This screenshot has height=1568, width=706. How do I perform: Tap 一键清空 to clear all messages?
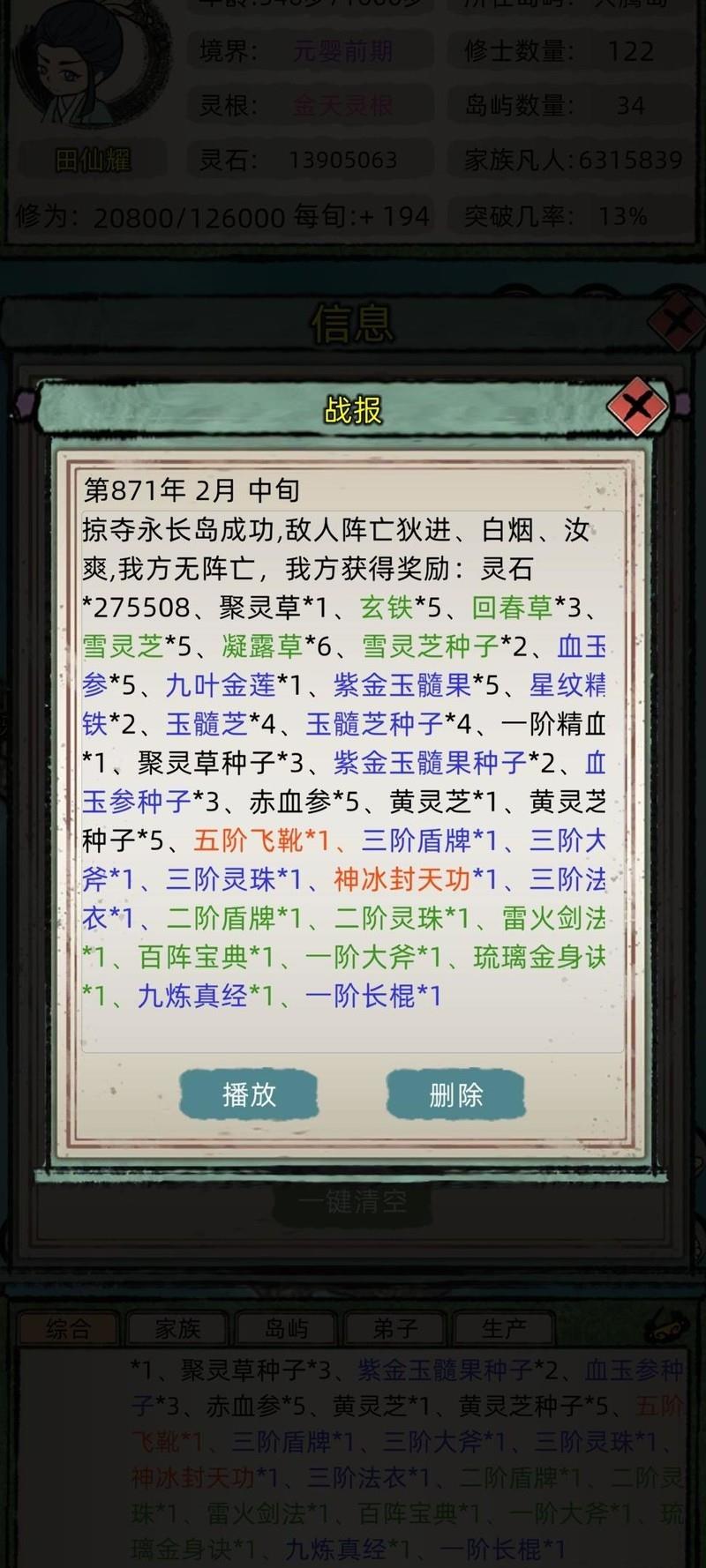point(352,1201)
